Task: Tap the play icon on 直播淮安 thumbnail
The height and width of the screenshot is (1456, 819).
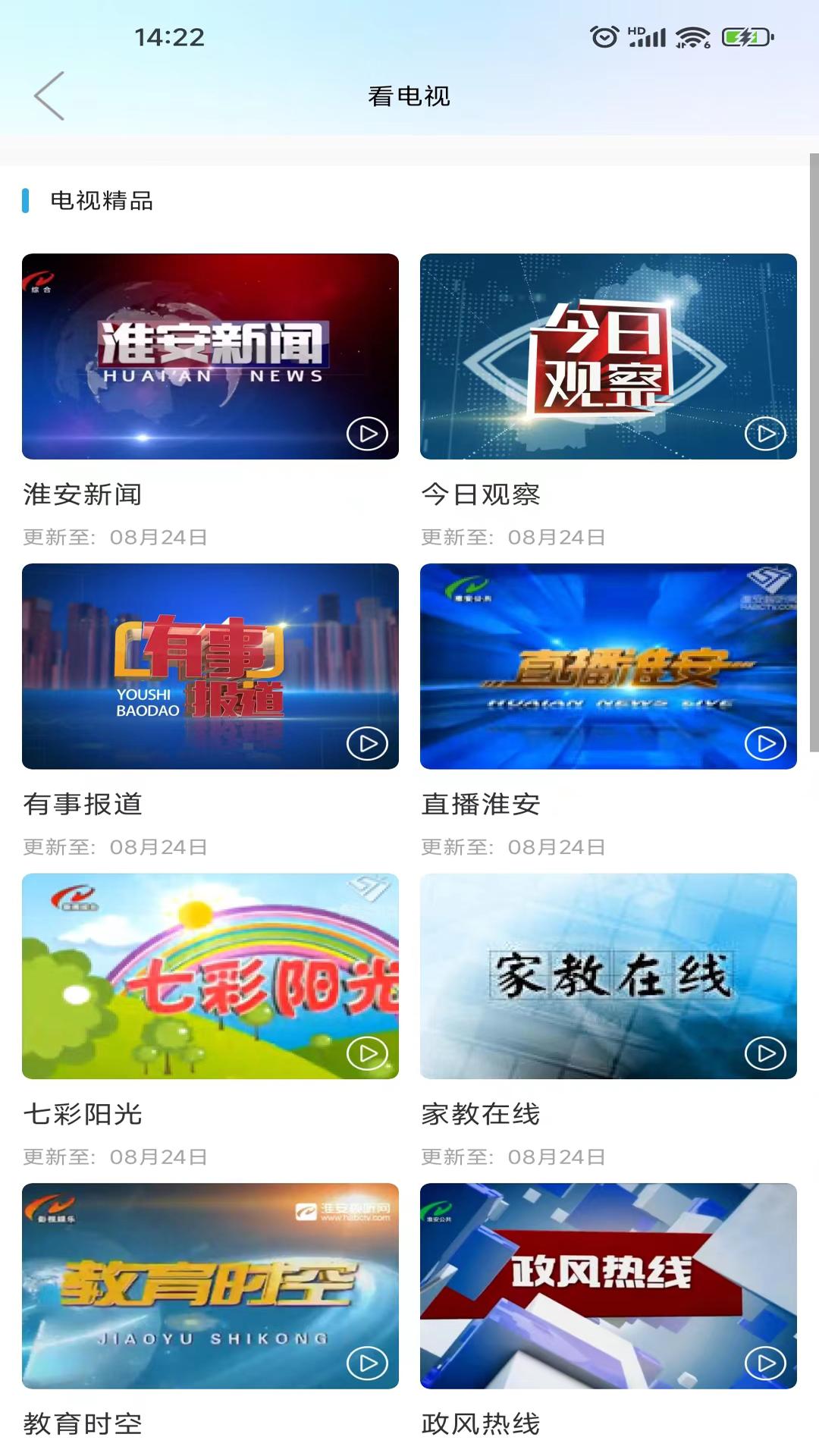Action: [x=766, y=745]
